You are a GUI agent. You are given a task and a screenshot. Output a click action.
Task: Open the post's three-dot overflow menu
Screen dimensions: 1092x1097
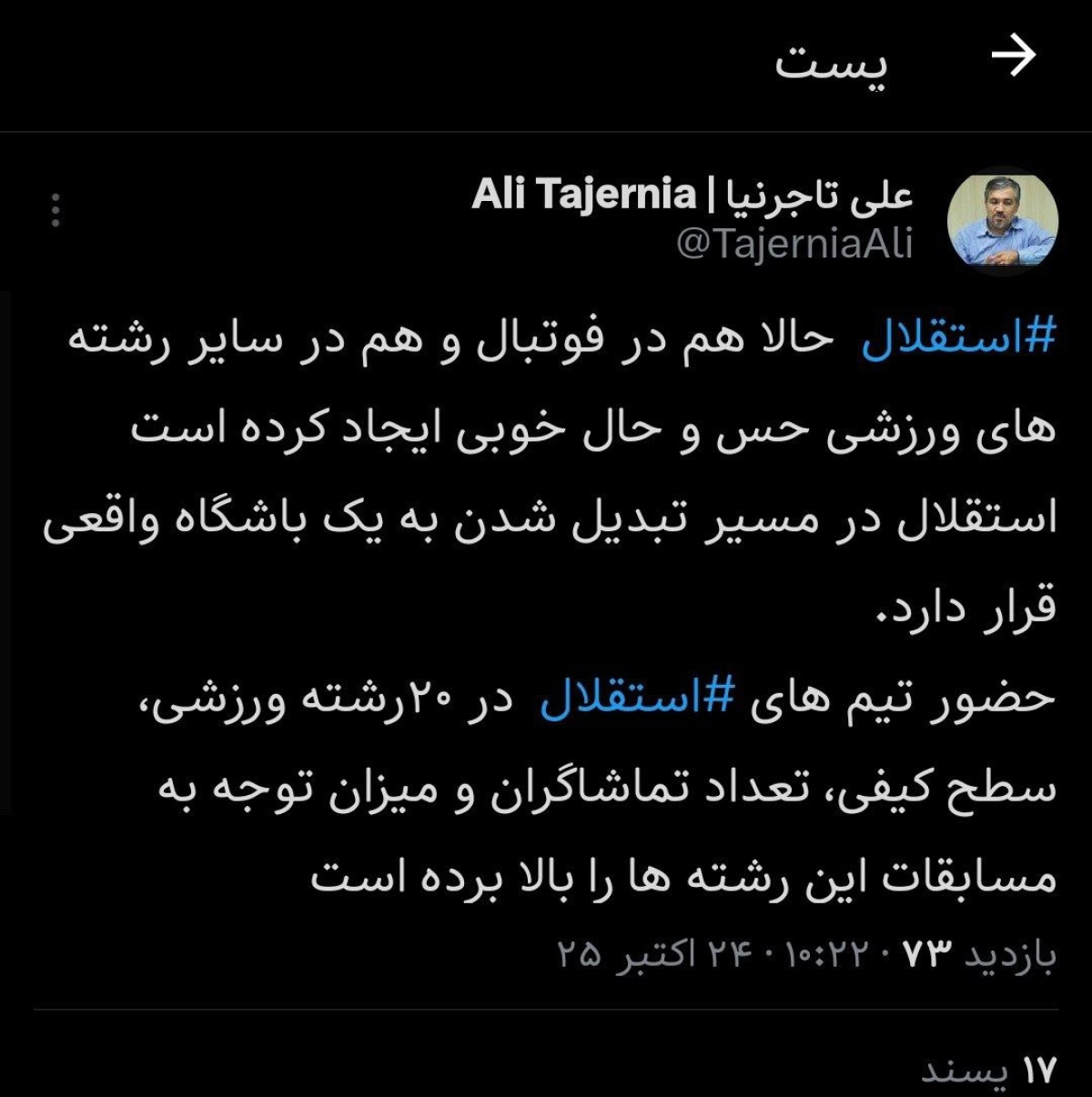tap(56, 210)
